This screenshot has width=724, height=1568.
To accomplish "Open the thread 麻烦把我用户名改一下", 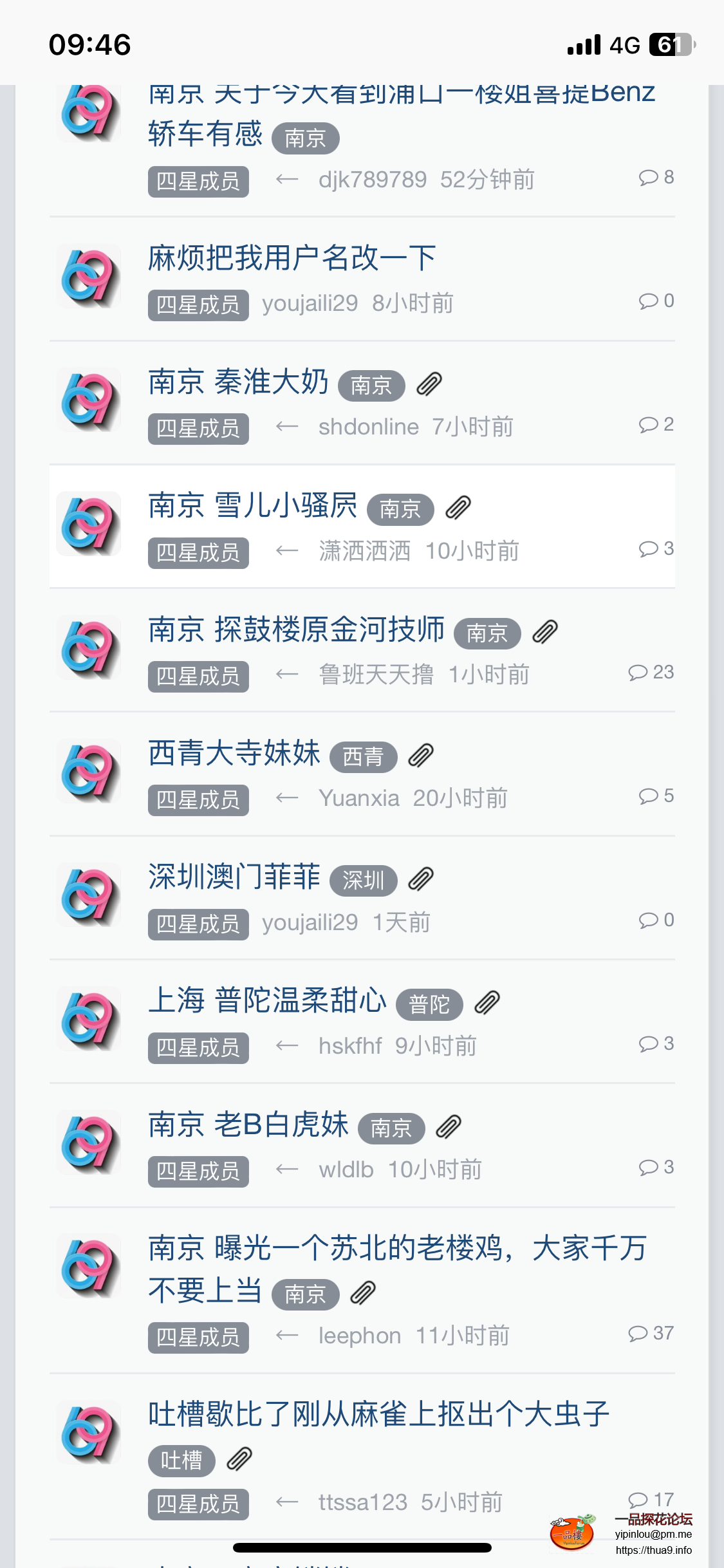I will pos(292,259).
